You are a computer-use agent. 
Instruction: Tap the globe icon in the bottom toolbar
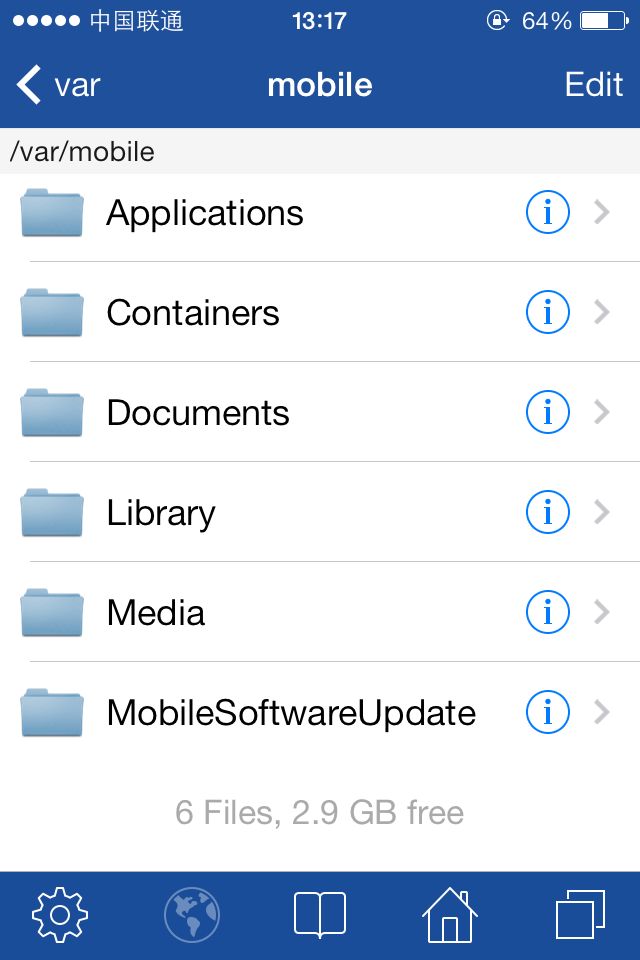(x=191, y=915)
